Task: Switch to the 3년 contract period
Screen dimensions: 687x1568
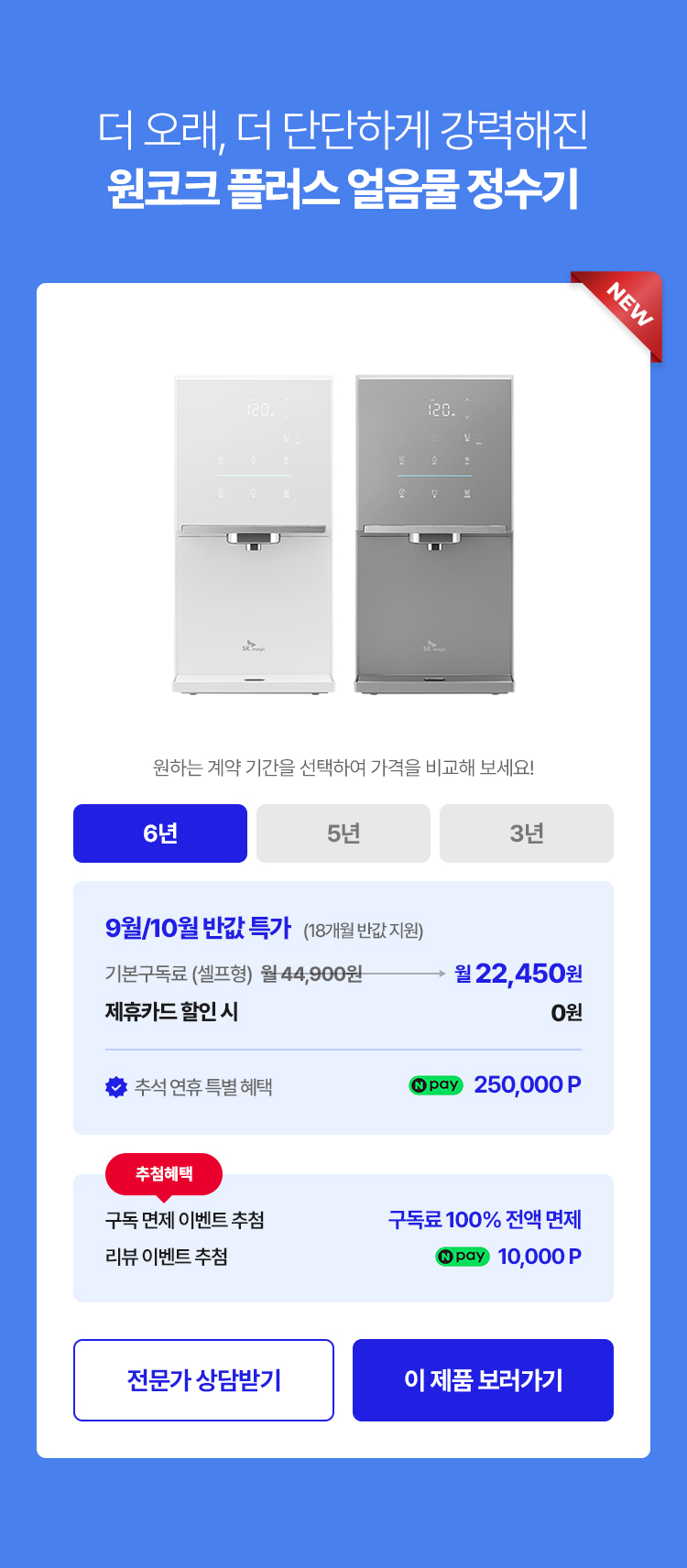Action: (527, 833)
